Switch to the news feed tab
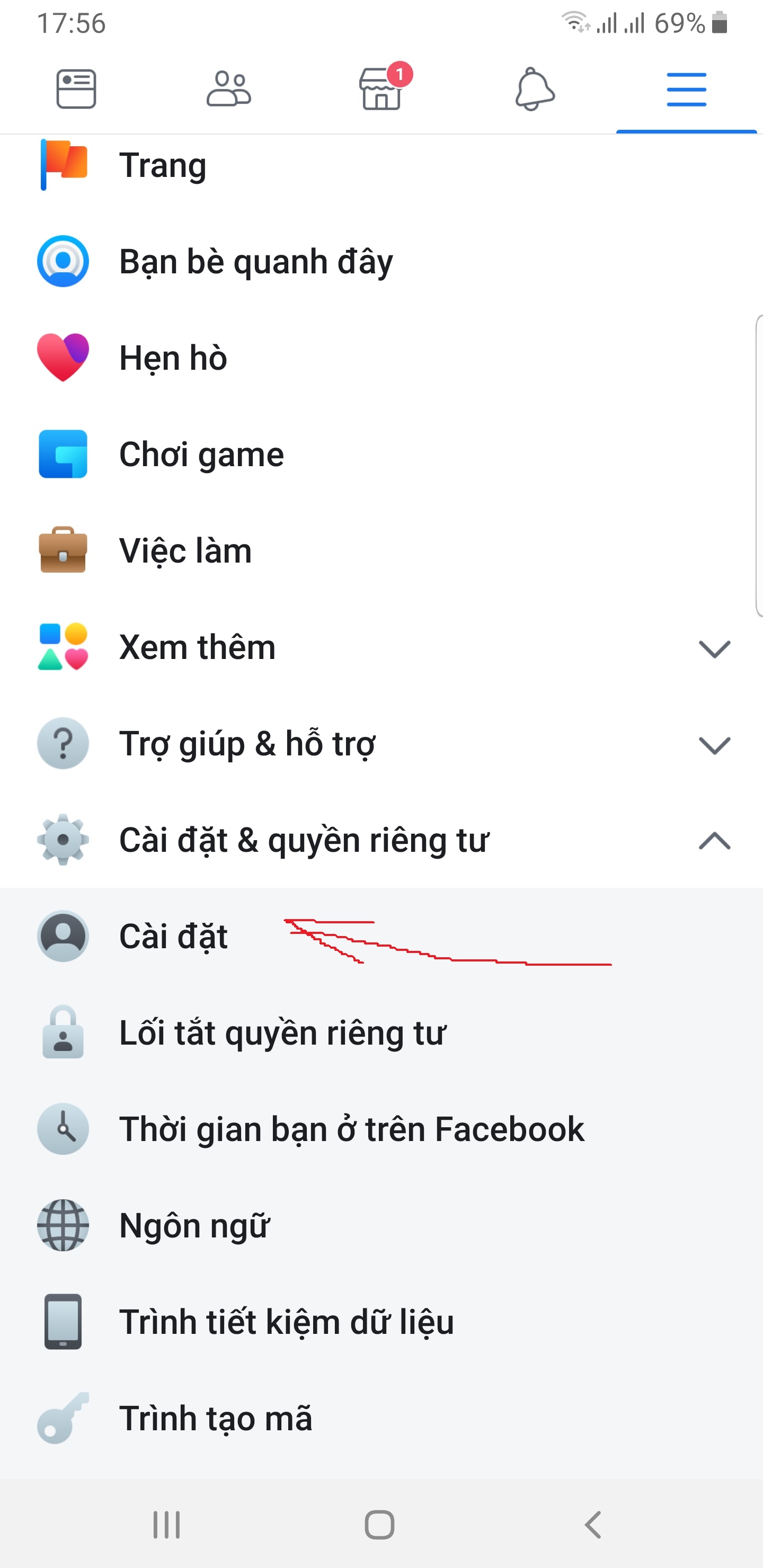763x1568 pixels. click(76, 90)
